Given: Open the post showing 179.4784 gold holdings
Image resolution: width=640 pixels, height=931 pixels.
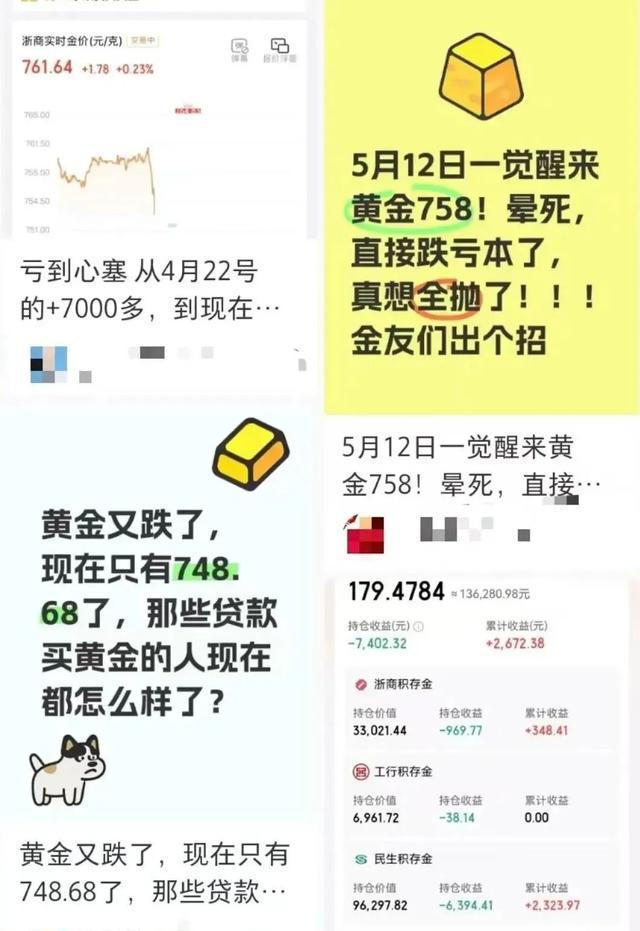Looking at the screenshot, I should [480, 750].
